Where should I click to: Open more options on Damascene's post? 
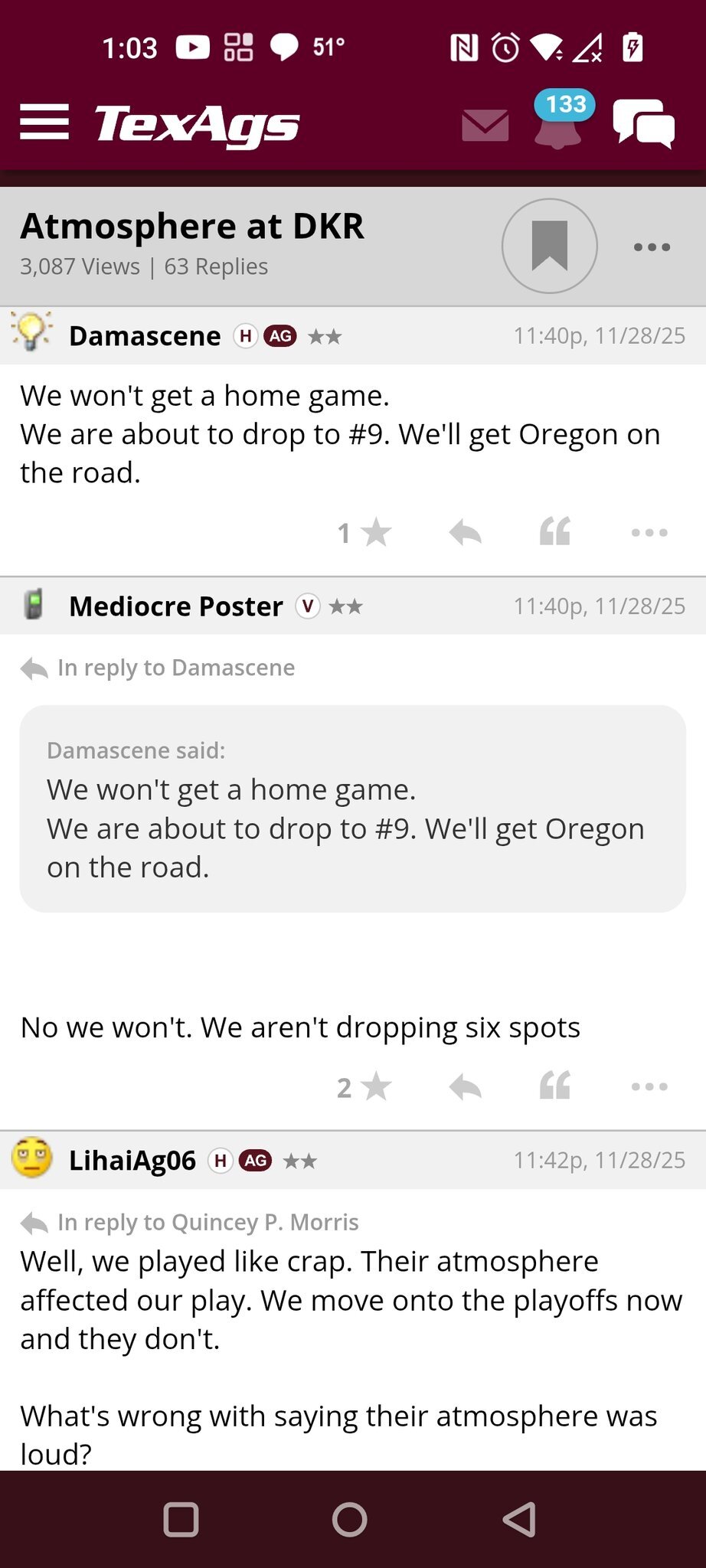[x=649, y=532]
